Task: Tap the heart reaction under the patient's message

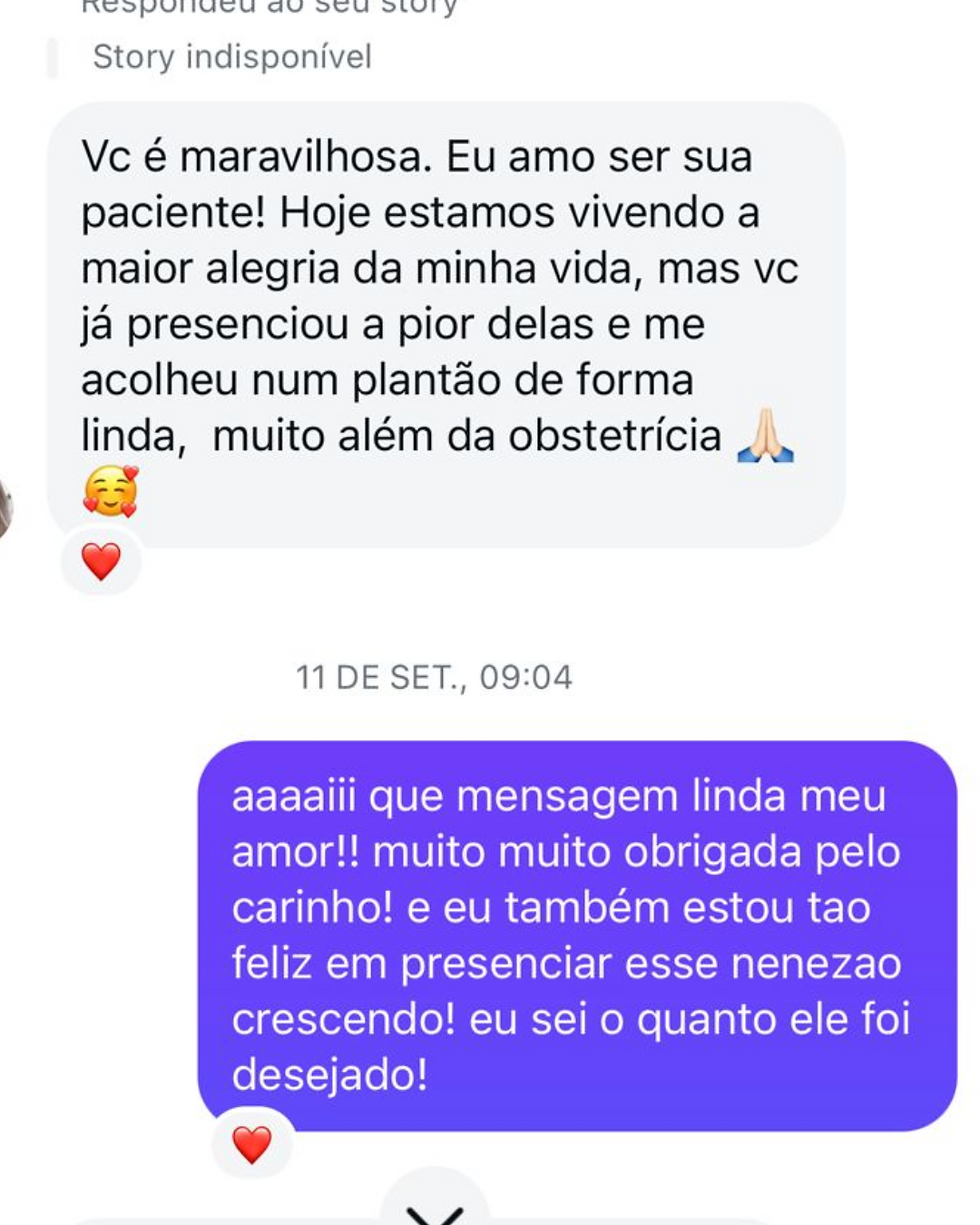Action: tap(101, 562)
